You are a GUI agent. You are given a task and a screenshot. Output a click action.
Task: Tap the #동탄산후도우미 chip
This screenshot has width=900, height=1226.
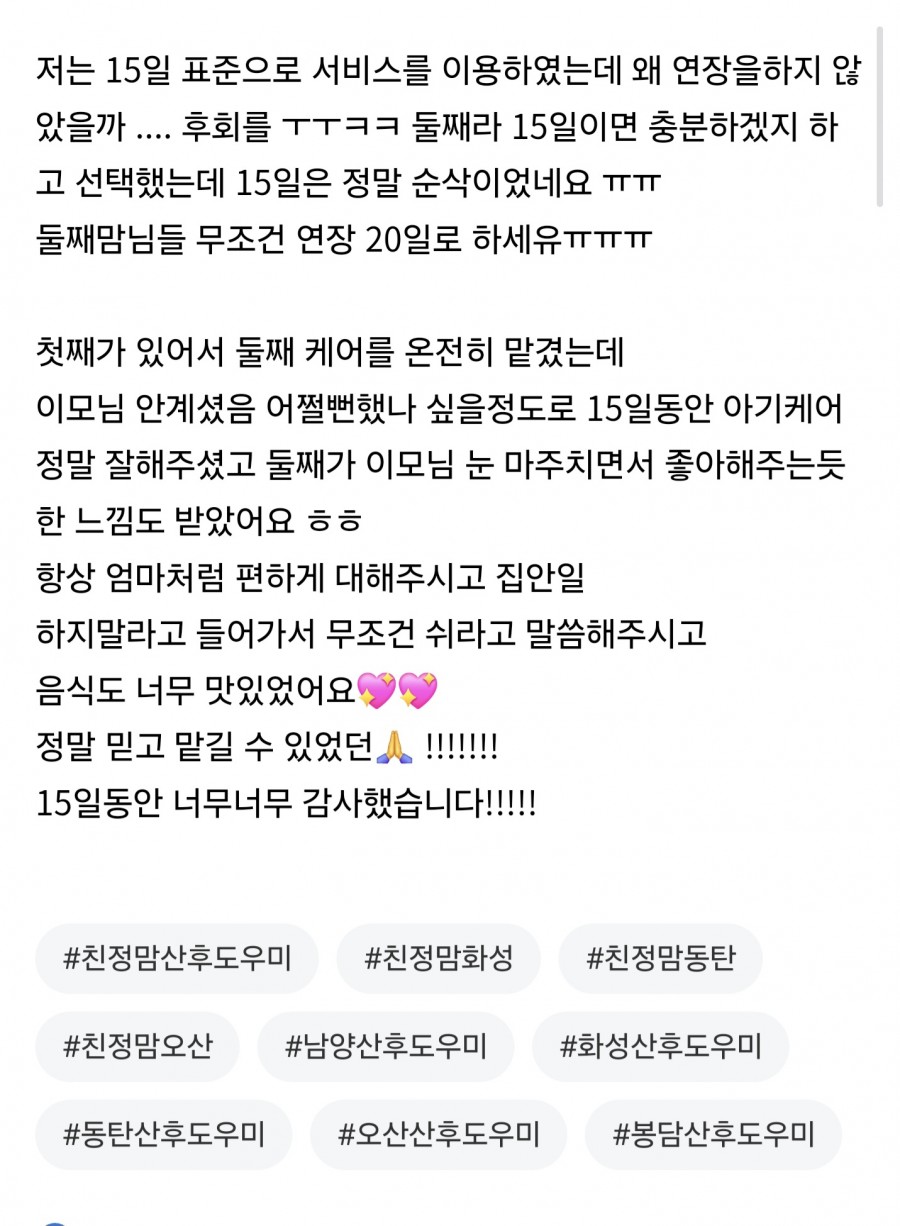click(164, 1135)
